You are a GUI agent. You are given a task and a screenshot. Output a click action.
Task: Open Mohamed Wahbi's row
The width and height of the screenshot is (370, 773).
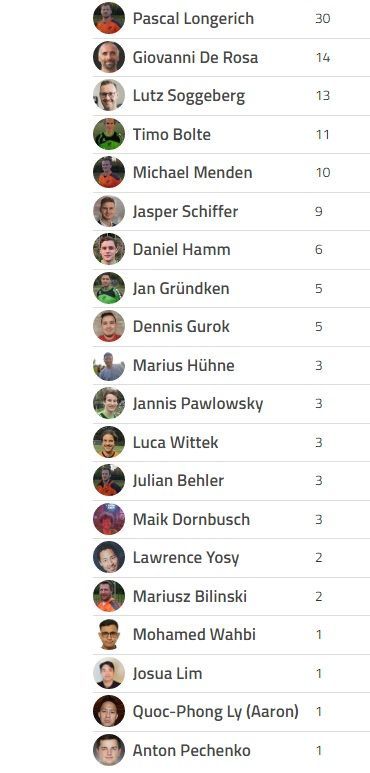[231, 634]
